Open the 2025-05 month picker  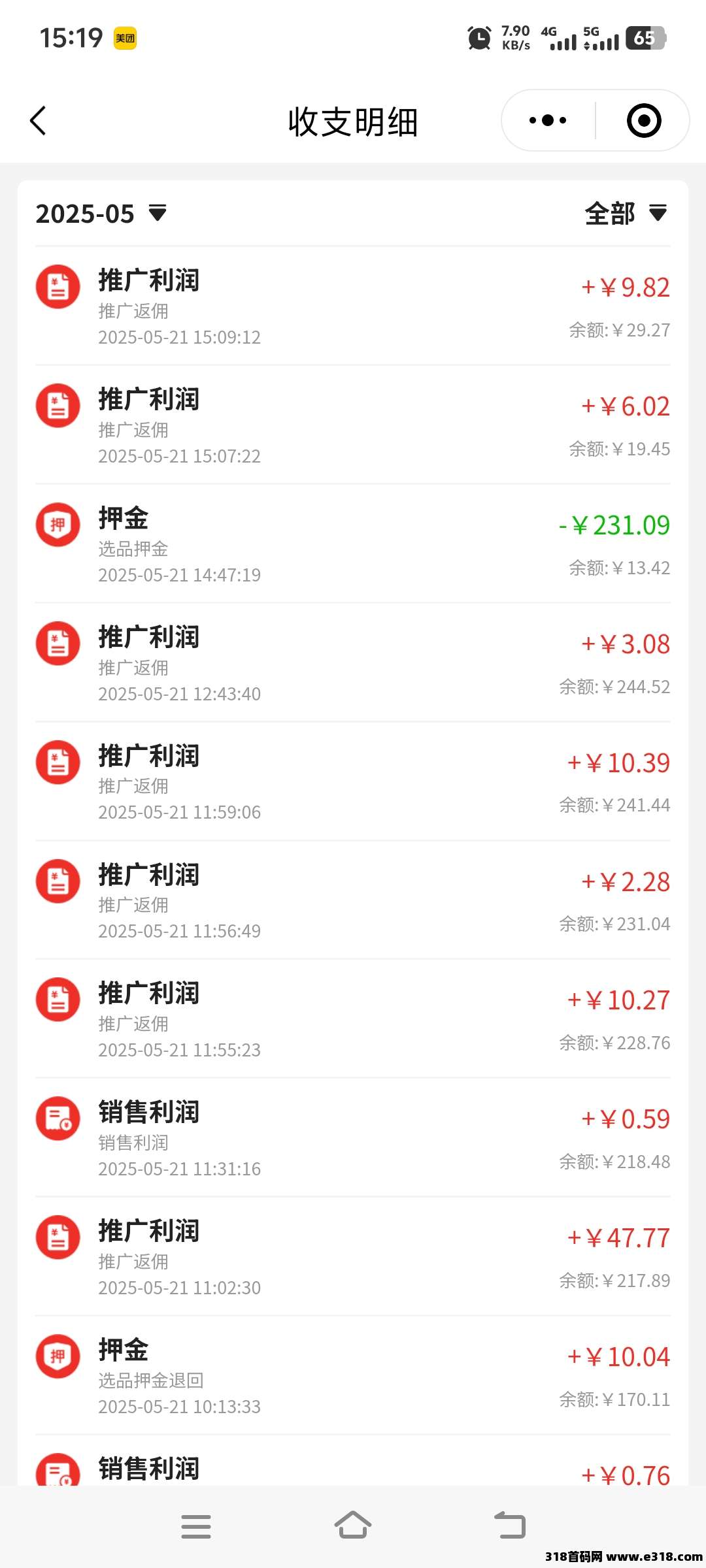pyautogui.click(x=101, y=214)
